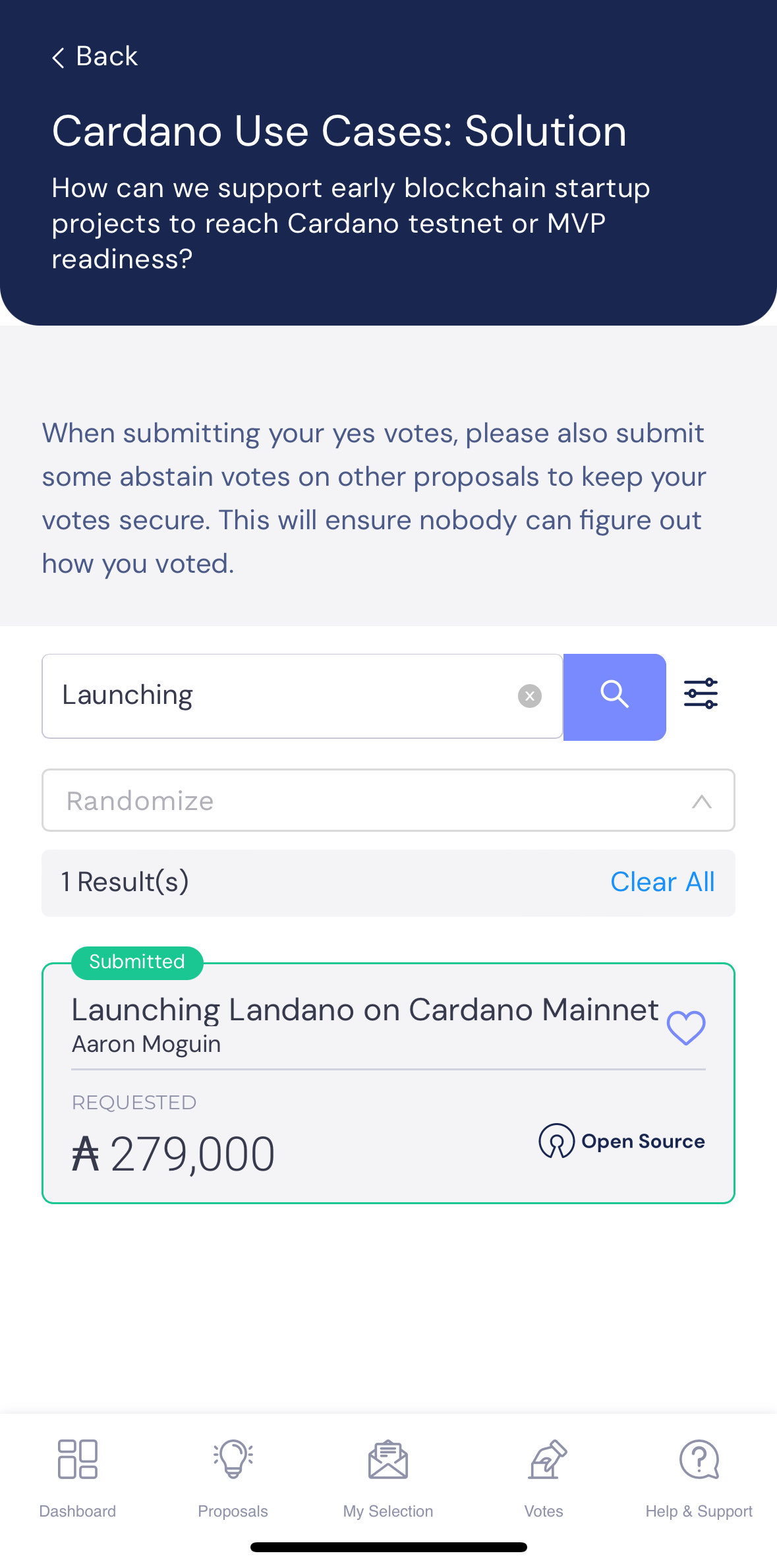Run the search with the magnifier button
This screenshot has height=1568, width=777.
[614, 697]
